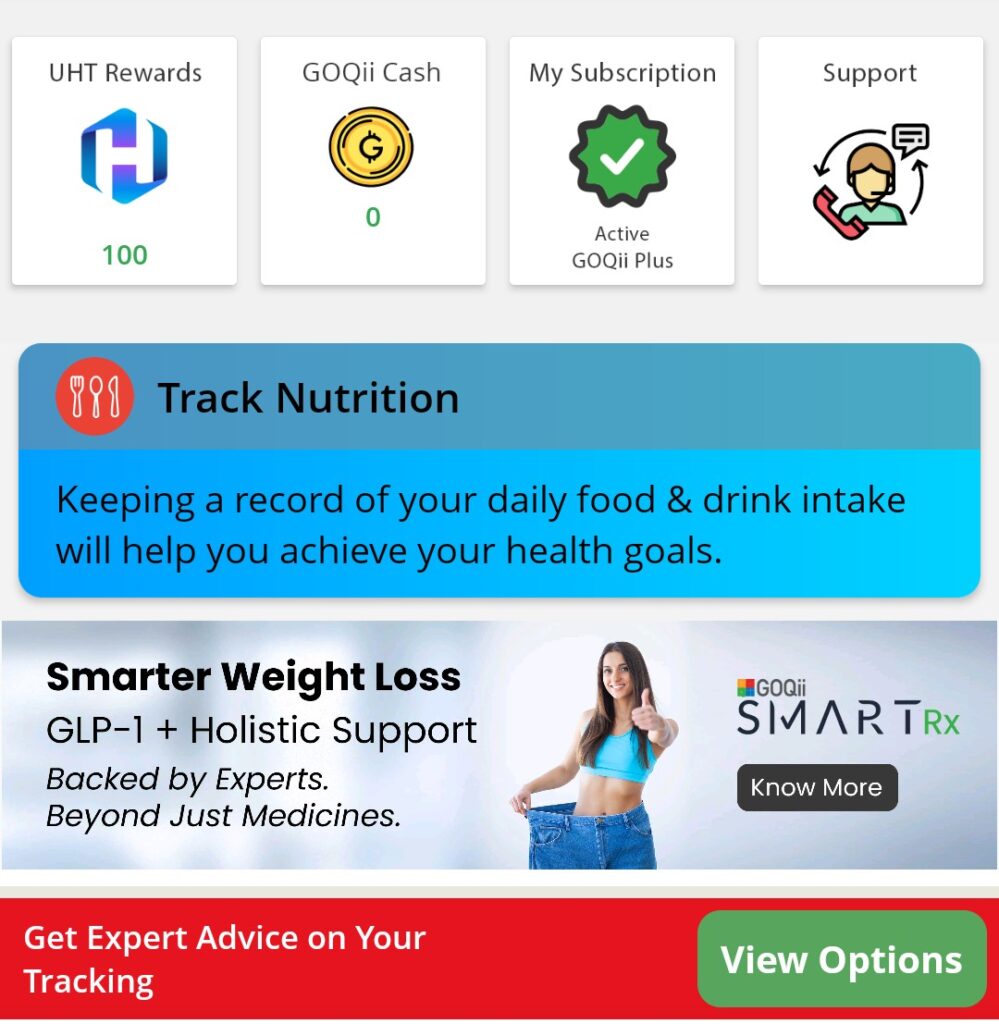999x1024 pixels.
Task: Open the UHT Rewards card
Action: [124, 160]
